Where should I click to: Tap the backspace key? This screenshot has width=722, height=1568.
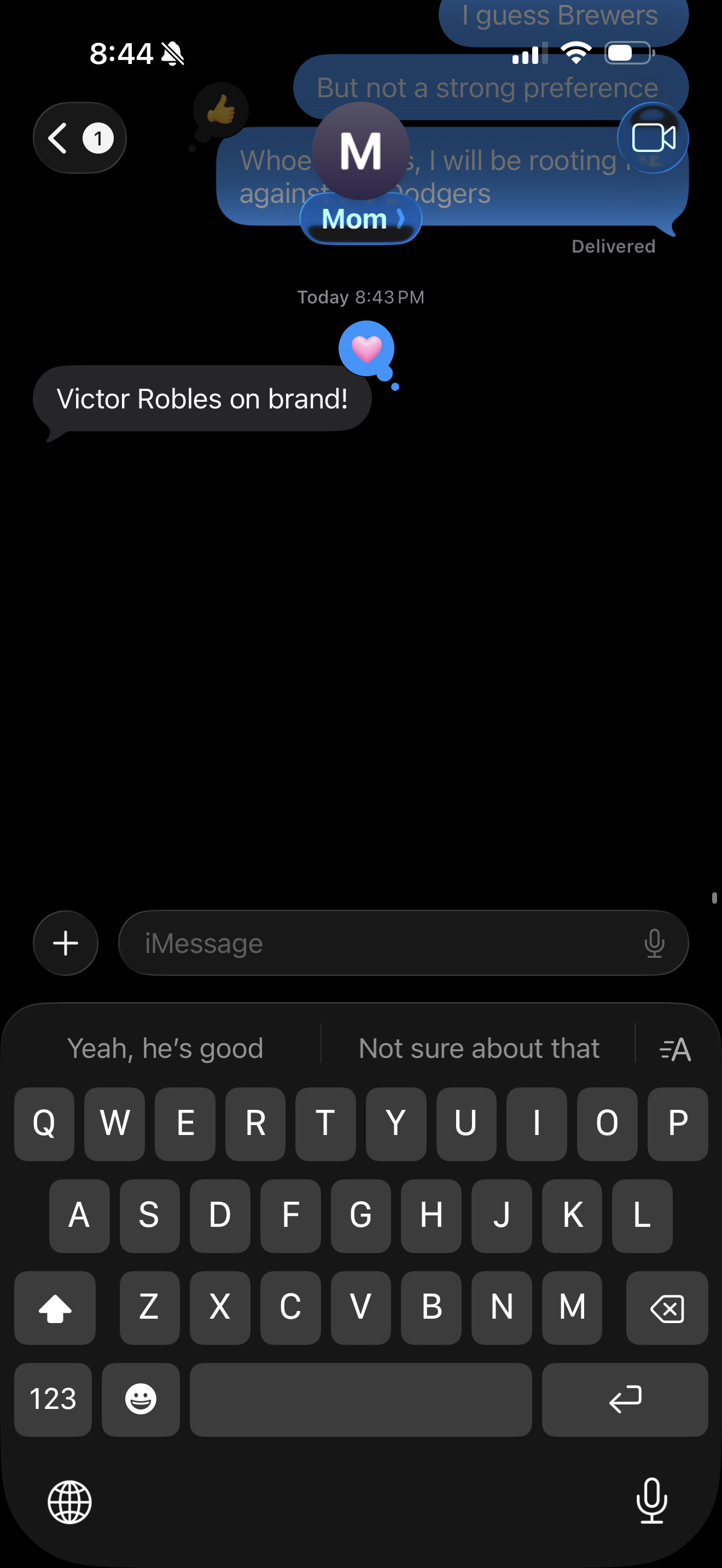click(x=667, y=1307)
